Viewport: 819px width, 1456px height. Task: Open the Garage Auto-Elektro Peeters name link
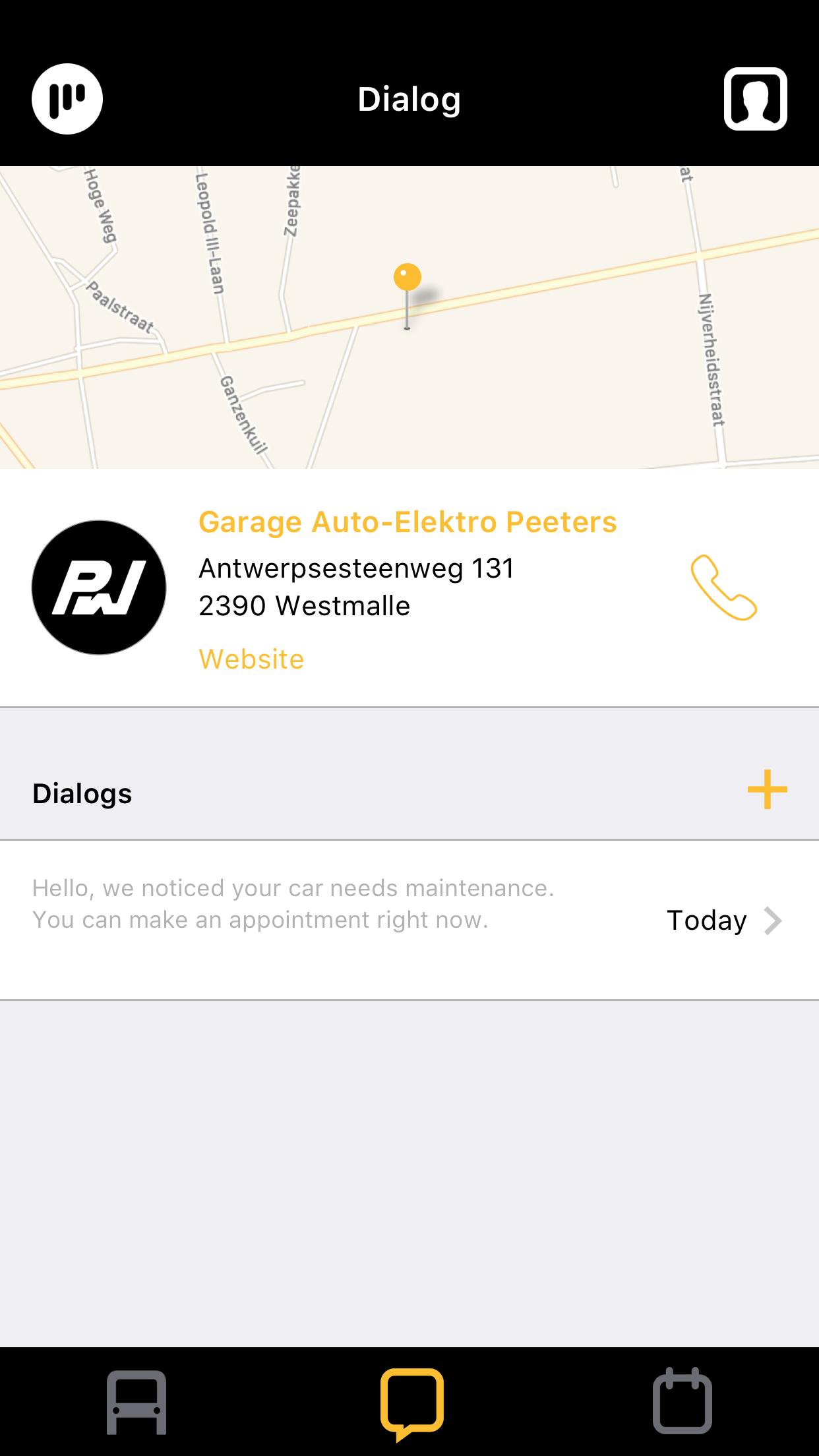pyautogui.click(x=408, y=522)
